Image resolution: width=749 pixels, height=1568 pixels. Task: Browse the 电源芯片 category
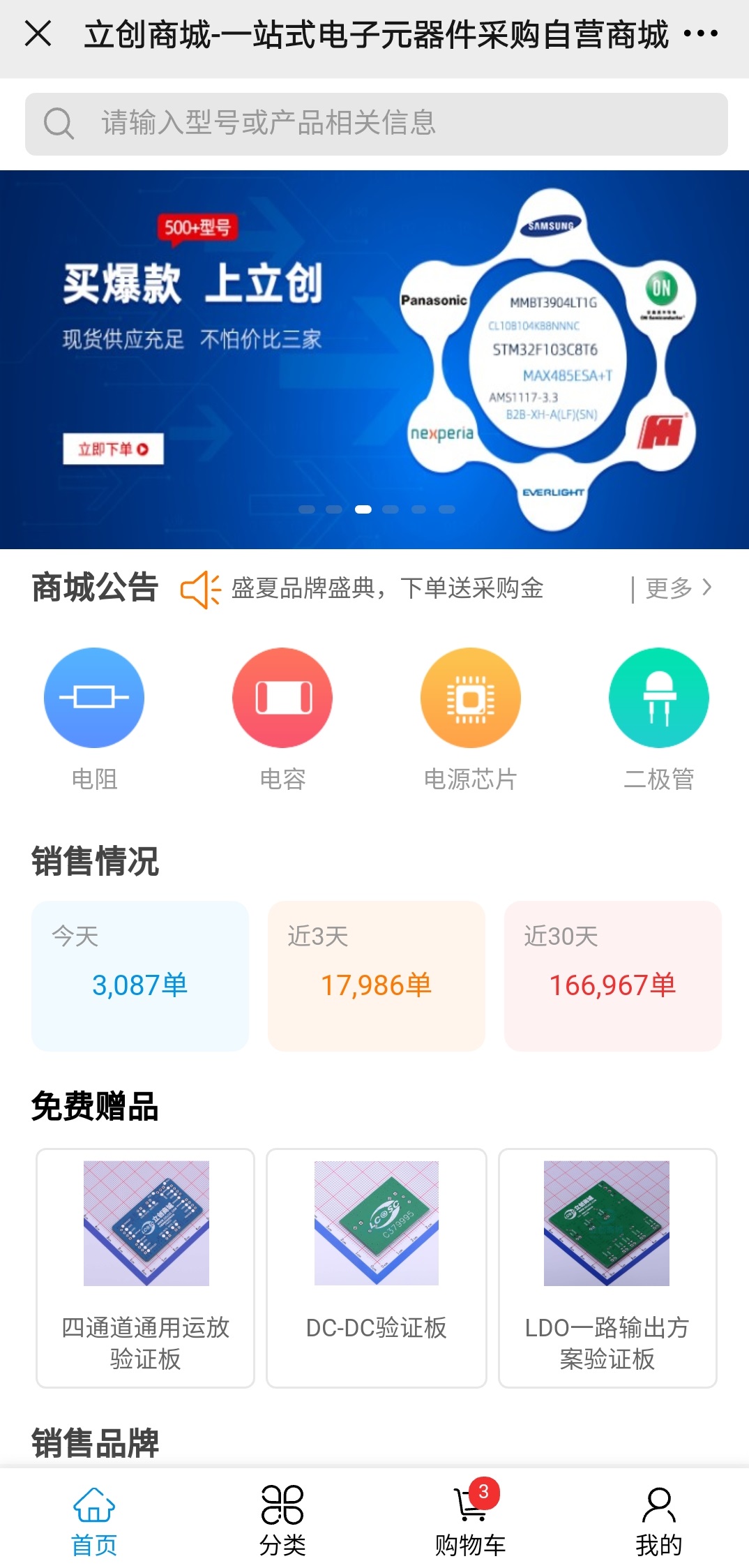click(471, 719)
